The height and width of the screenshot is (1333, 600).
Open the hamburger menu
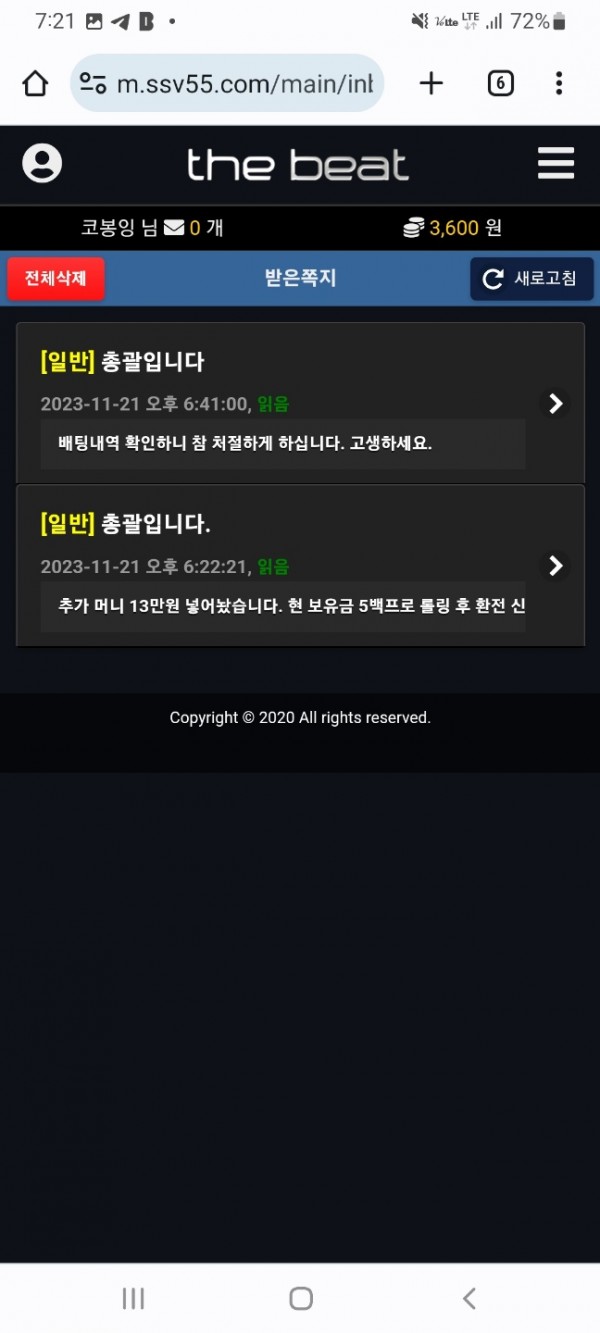tap(555, 163)
